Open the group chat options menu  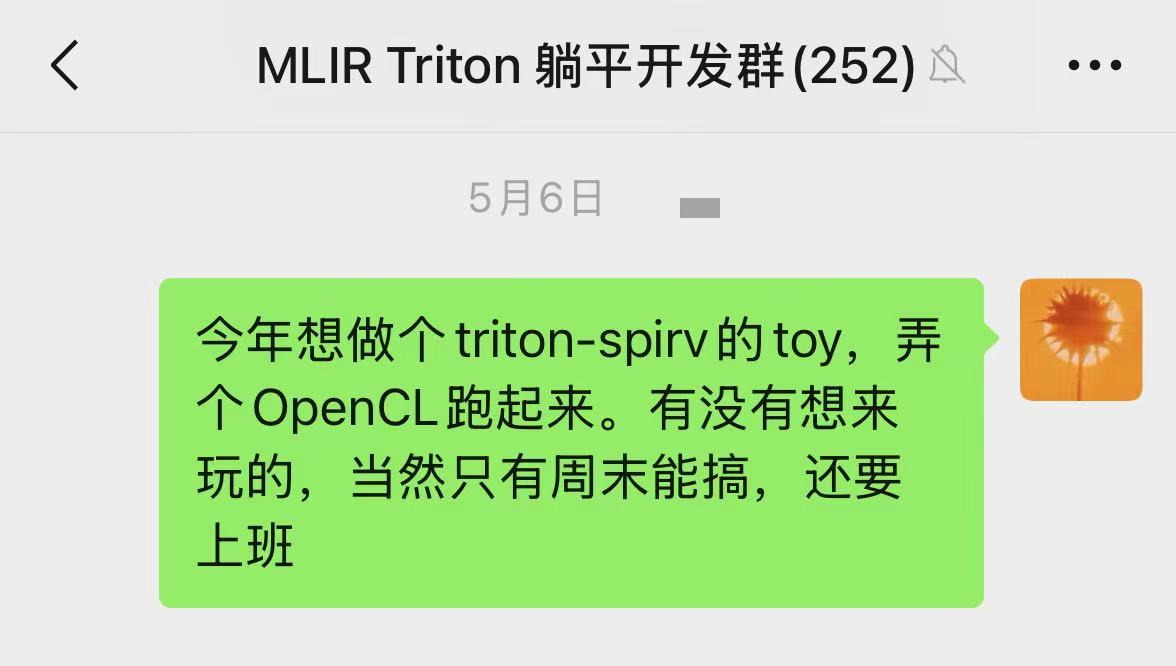(x=1094, y=66)
